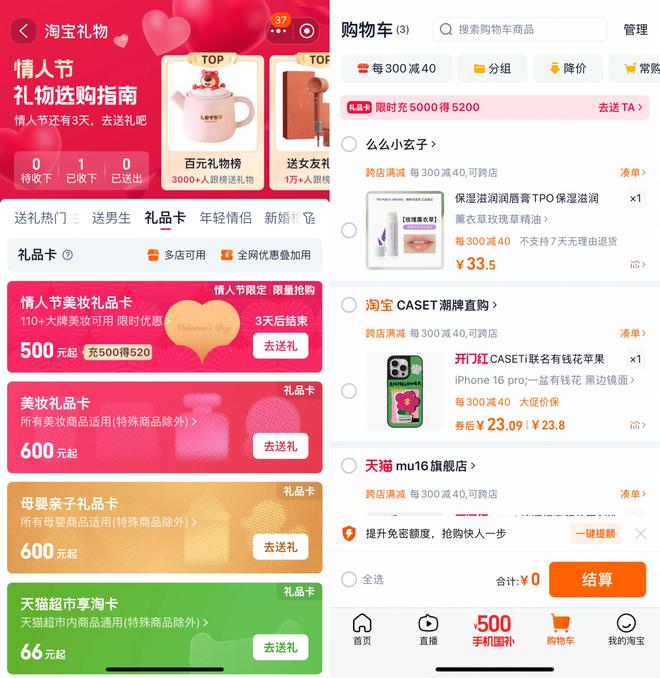This screenshot has width=660, height=678.
Task: Tap 去送礼 on 情人节美妆礼品卡
Action: tap(280, 346)
